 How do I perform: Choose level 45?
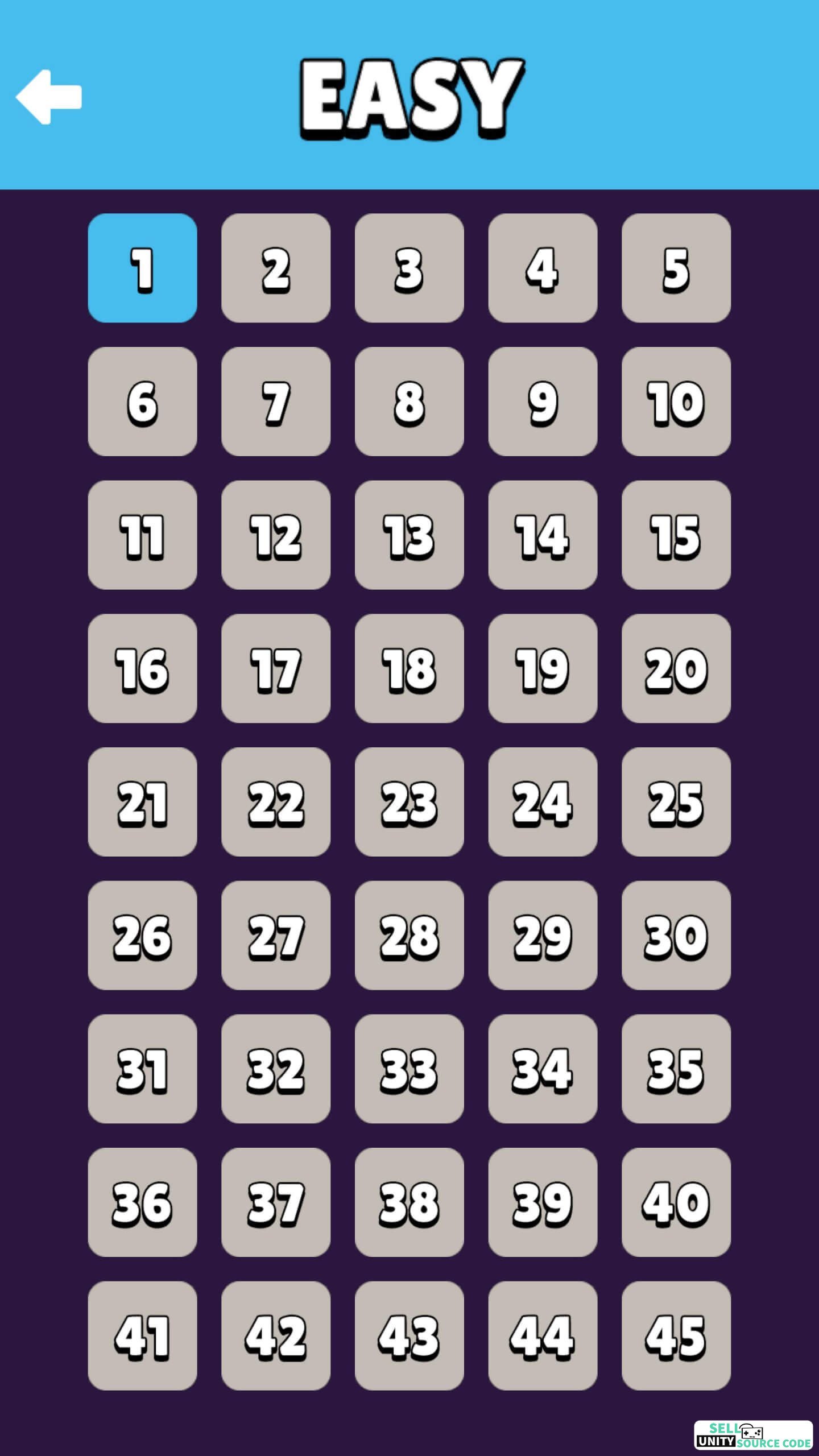tap(676, 1335)
